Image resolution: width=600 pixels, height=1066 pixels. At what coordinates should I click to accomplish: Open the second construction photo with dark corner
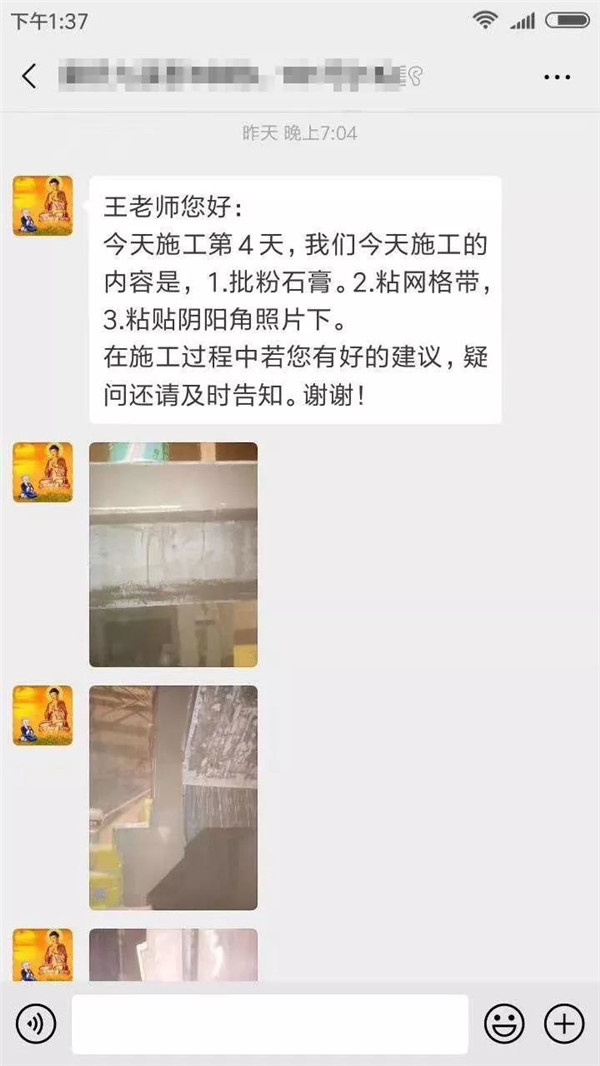173,797
